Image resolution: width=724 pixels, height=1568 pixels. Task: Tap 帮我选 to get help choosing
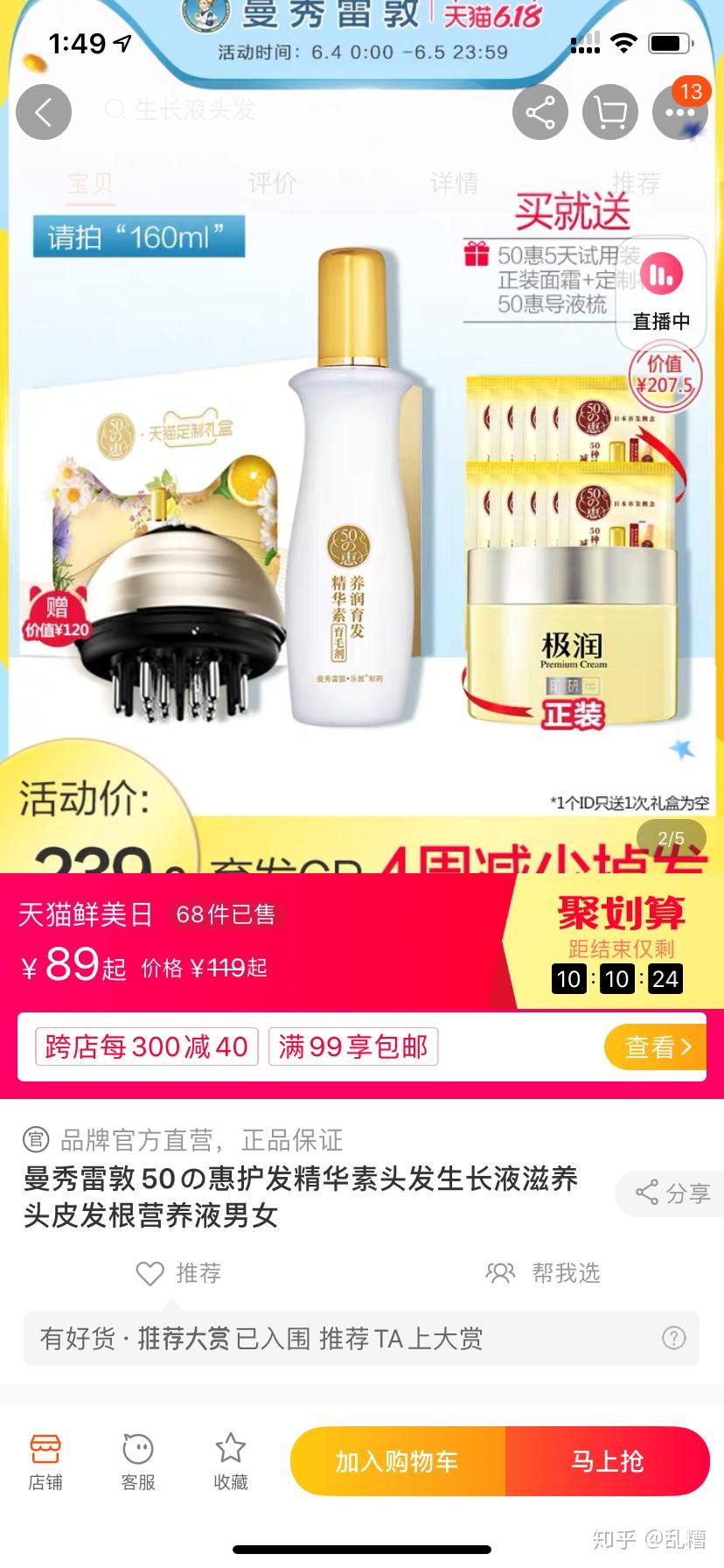pos(544,1273)
